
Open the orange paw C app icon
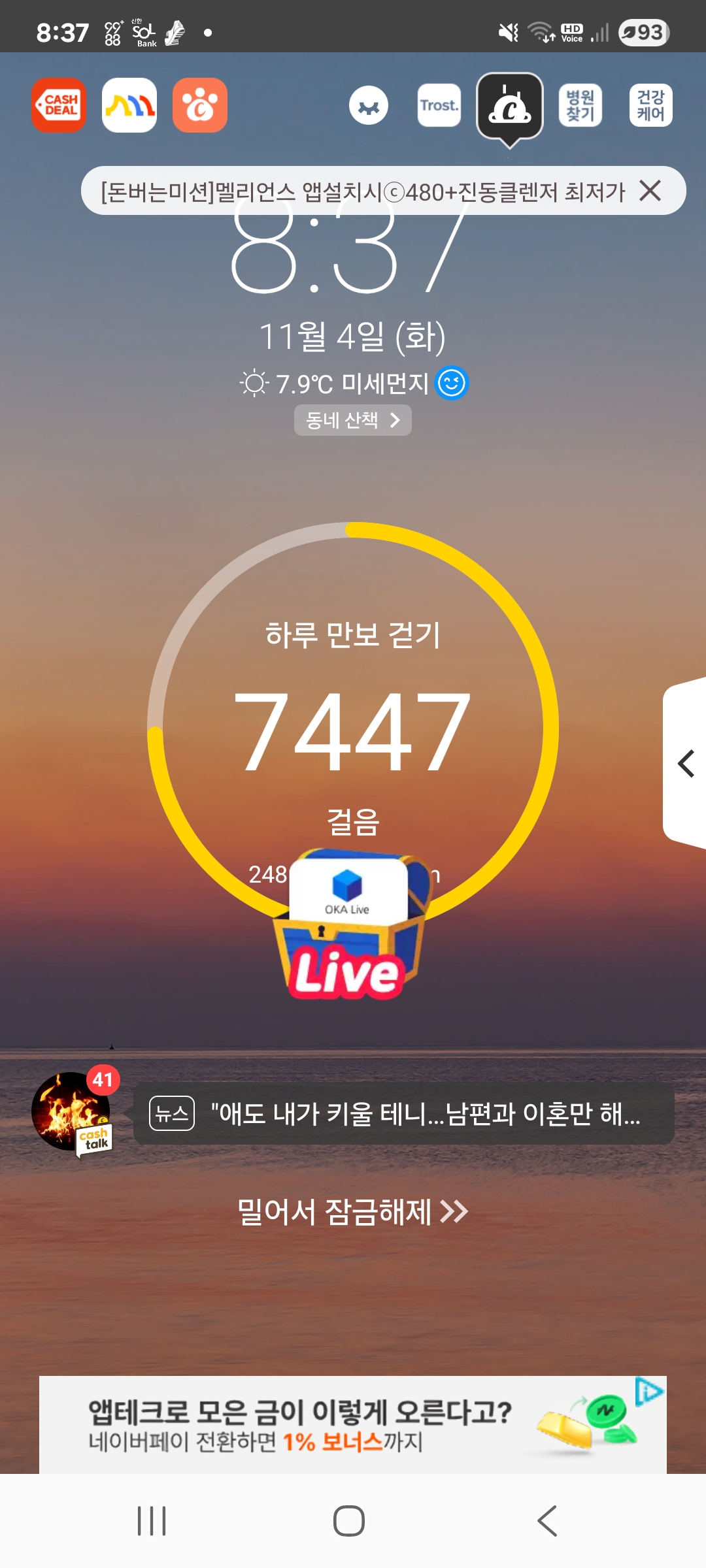(200, 105)
